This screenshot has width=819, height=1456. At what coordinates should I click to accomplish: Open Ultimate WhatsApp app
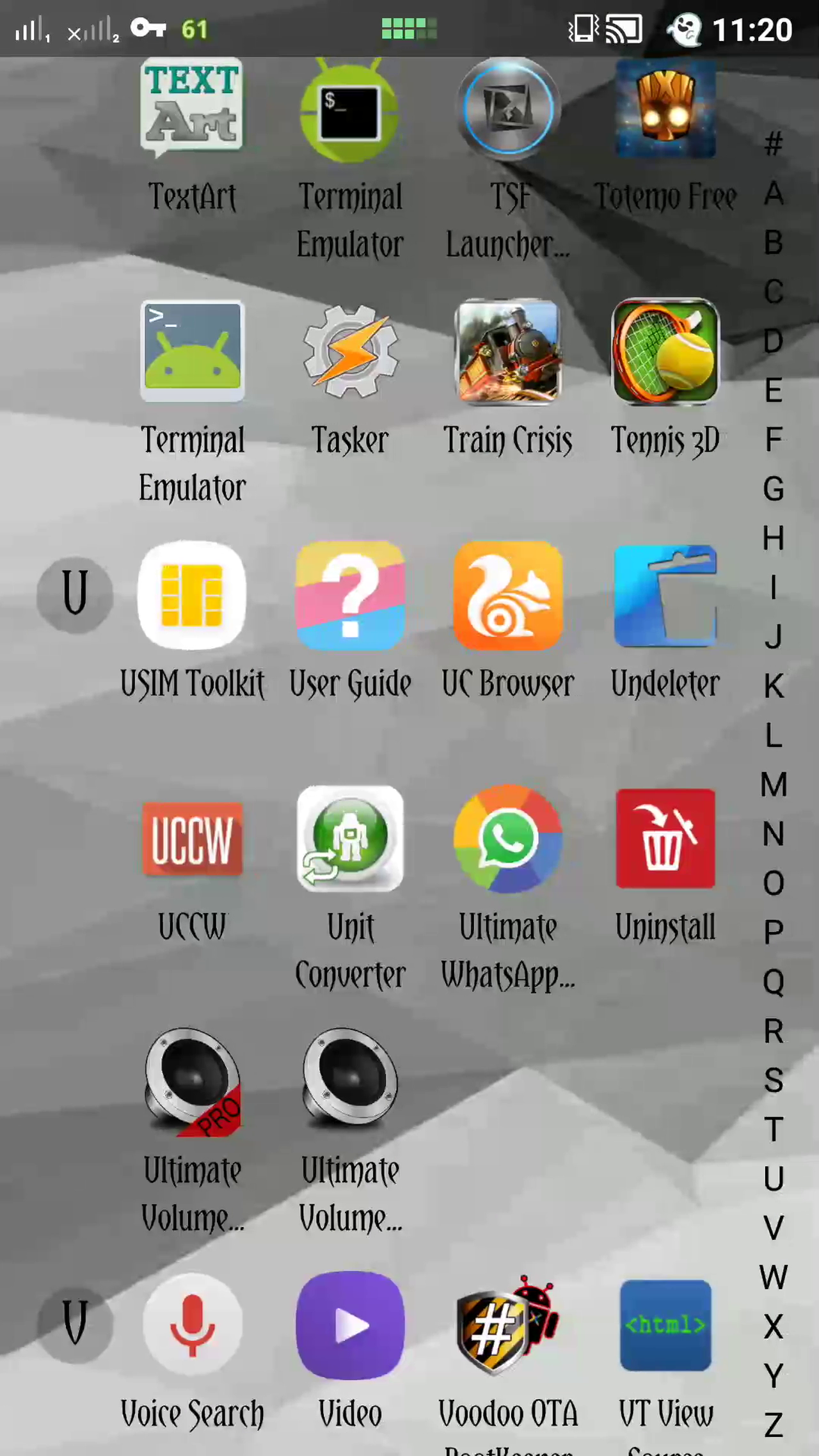(x=507, y=840)
